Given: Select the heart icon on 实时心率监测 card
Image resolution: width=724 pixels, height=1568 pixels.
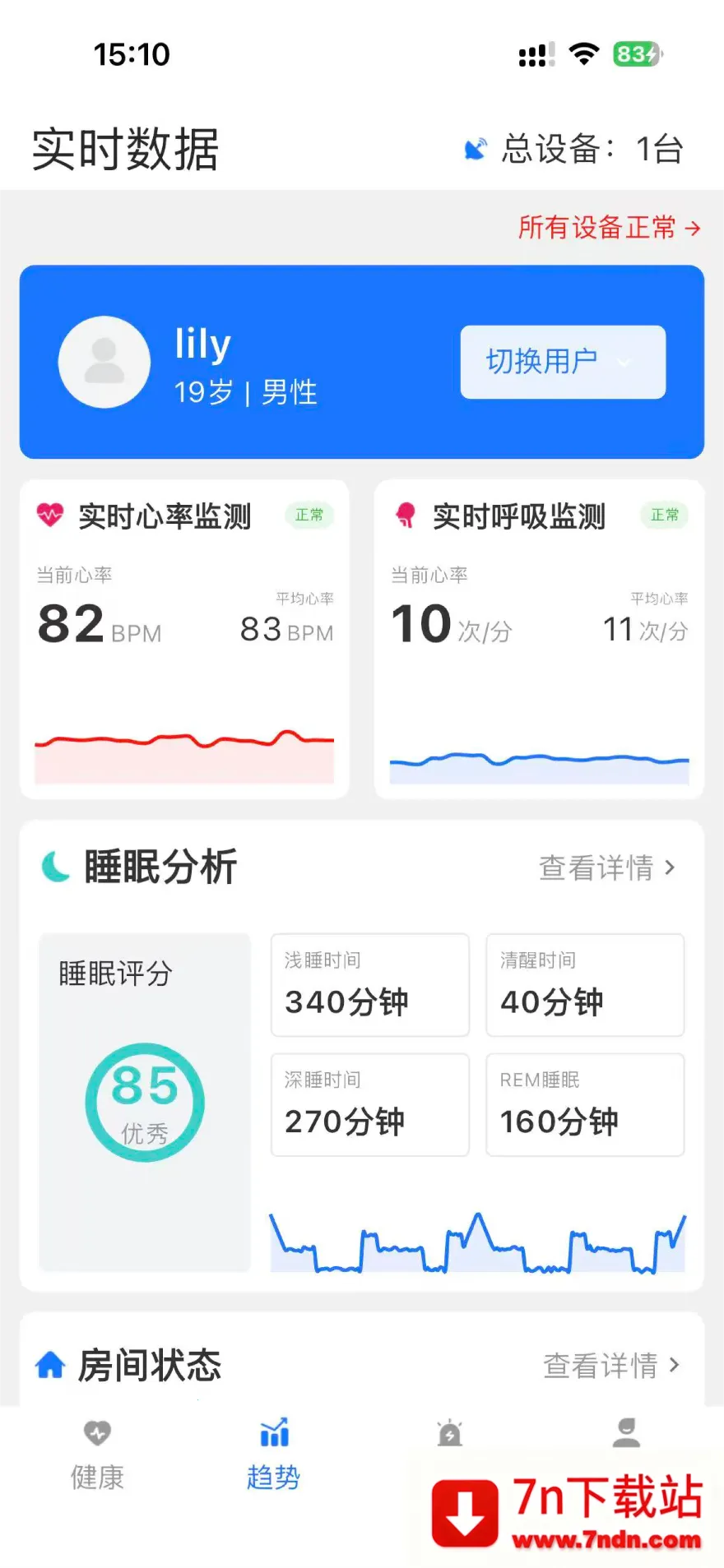Looking at the screenshot, I should click(51, 516).
